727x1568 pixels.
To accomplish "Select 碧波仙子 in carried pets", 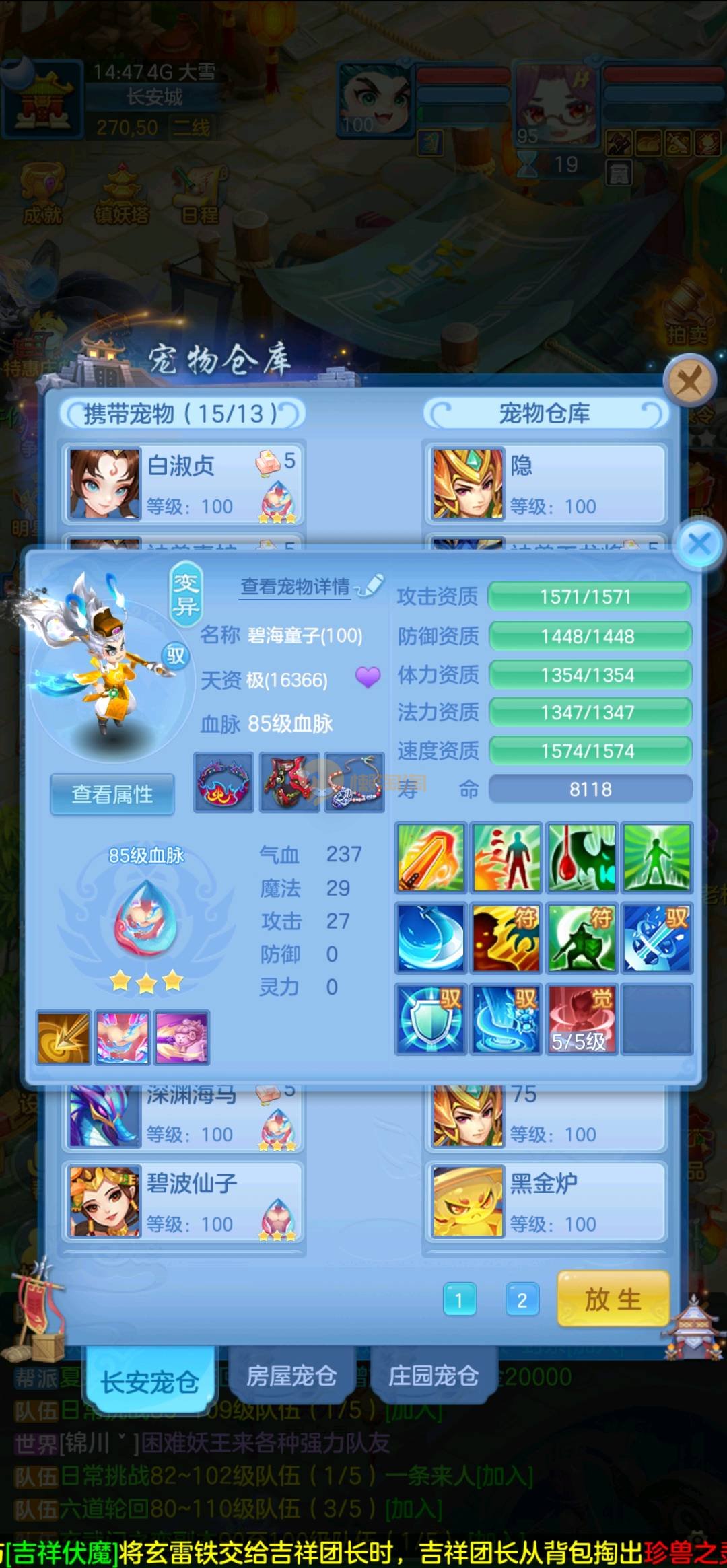I will pyautogui.click(x=183, y=1201).
